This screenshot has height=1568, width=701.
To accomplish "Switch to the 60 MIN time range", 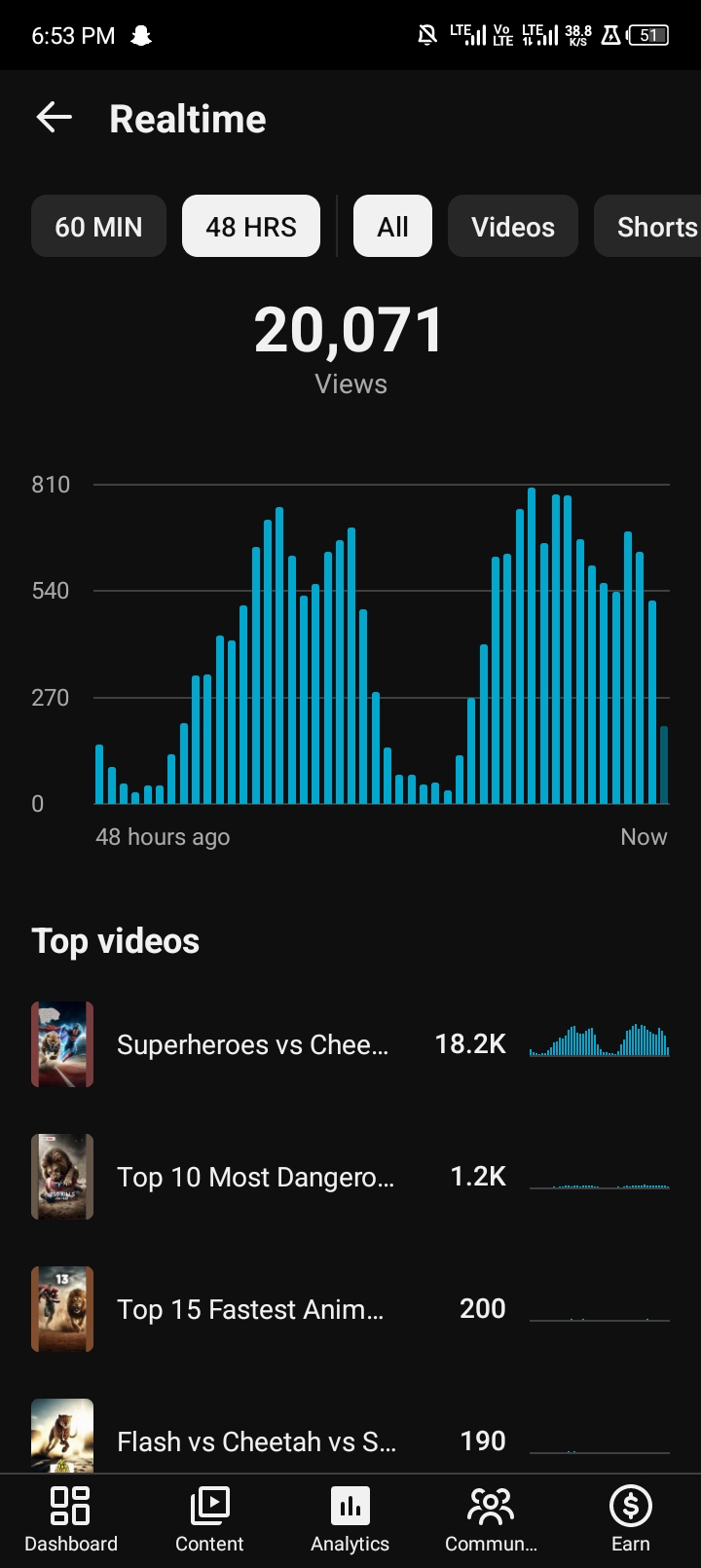I will pos(98,227).
